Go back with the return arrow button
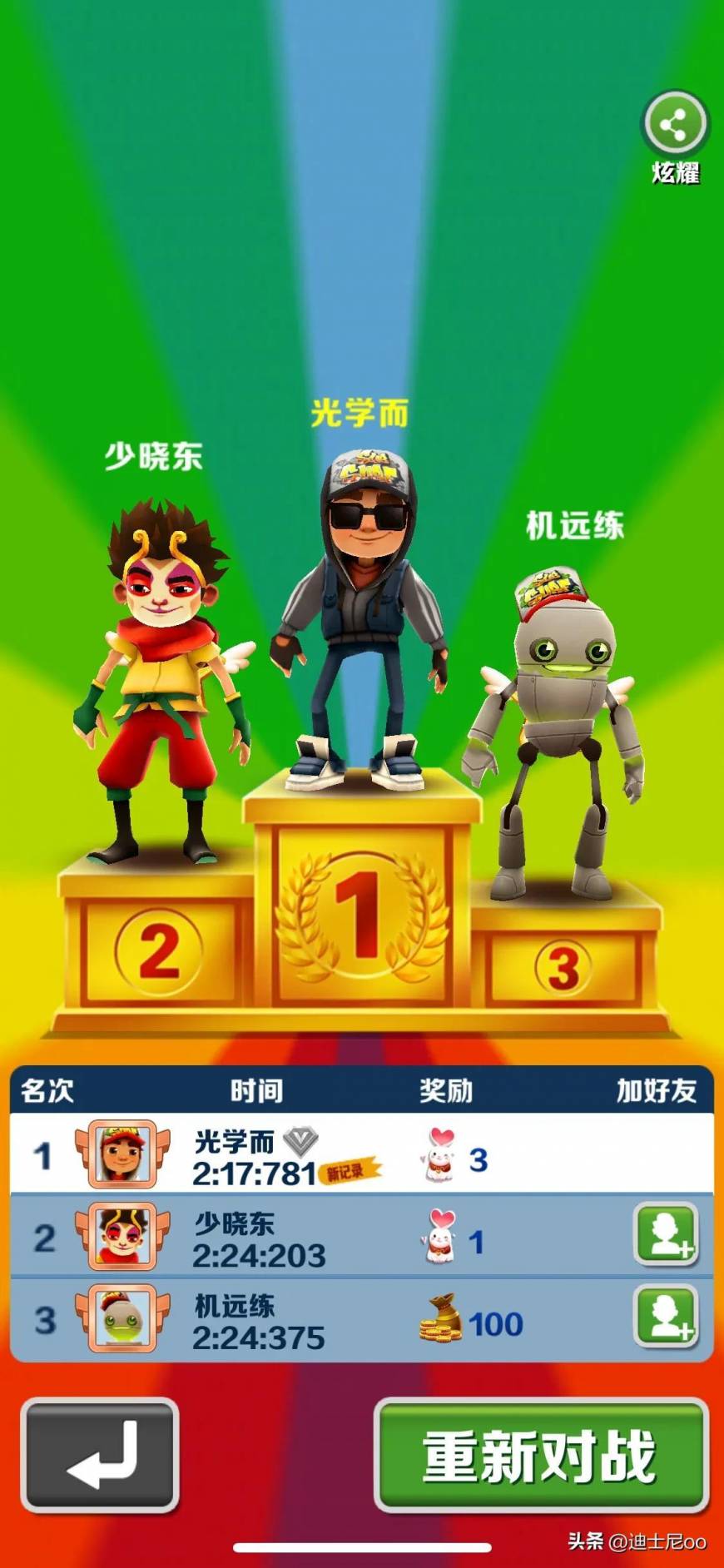Viewport: 724px width, 1568px height. [100, 1456]
